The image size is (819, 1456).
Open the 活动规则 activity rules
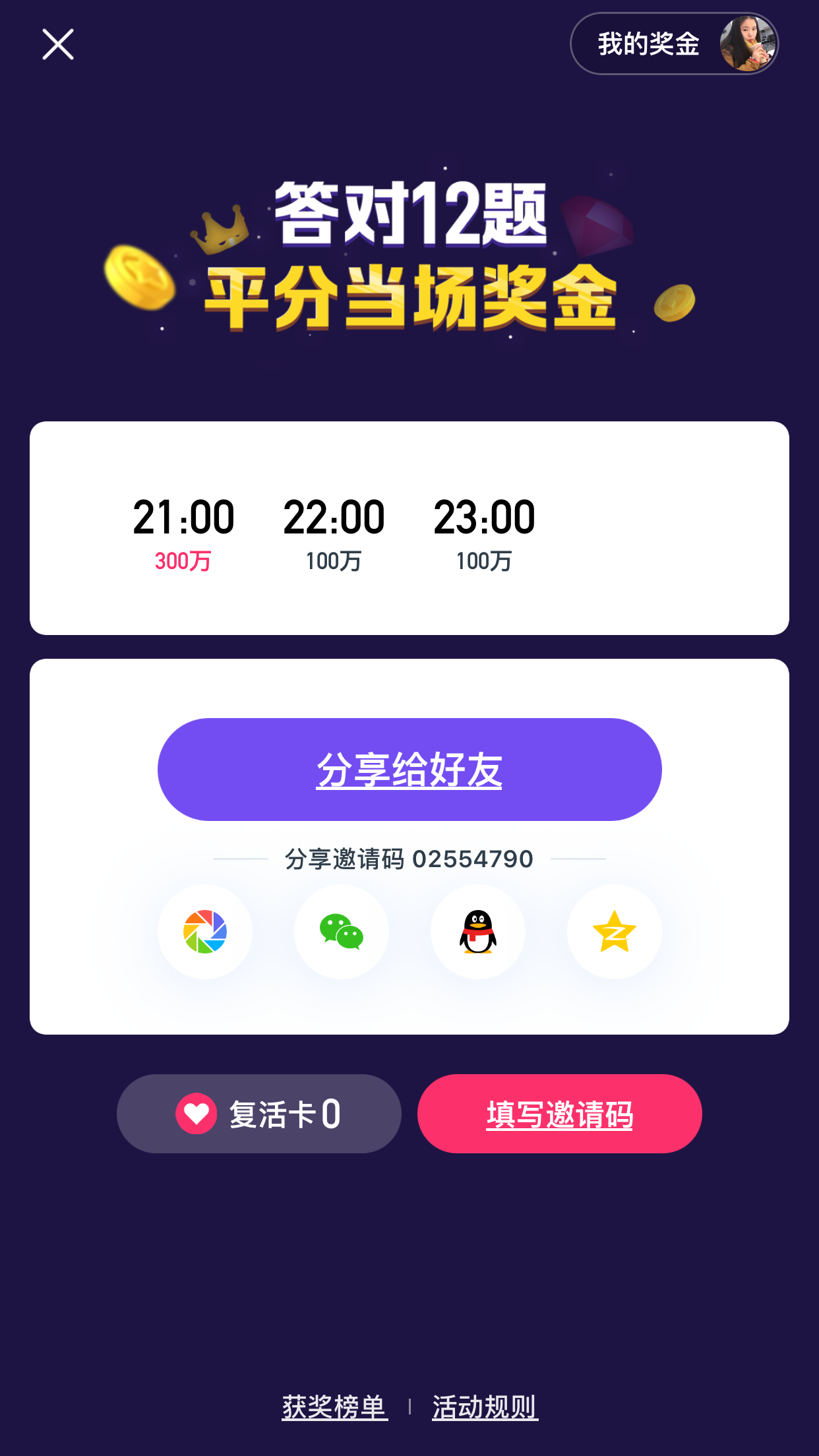[485, 1407]
